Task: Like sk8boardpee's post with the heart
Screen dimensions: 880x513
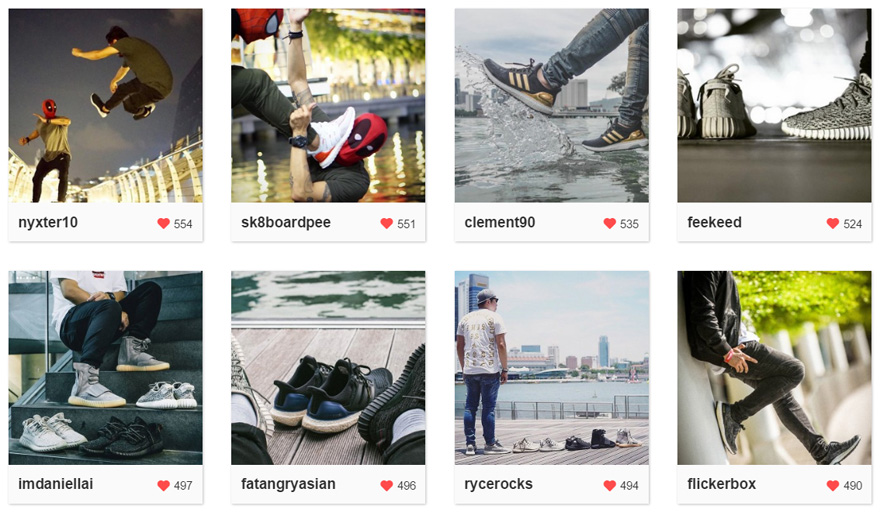Action: [x=386, y=224]
